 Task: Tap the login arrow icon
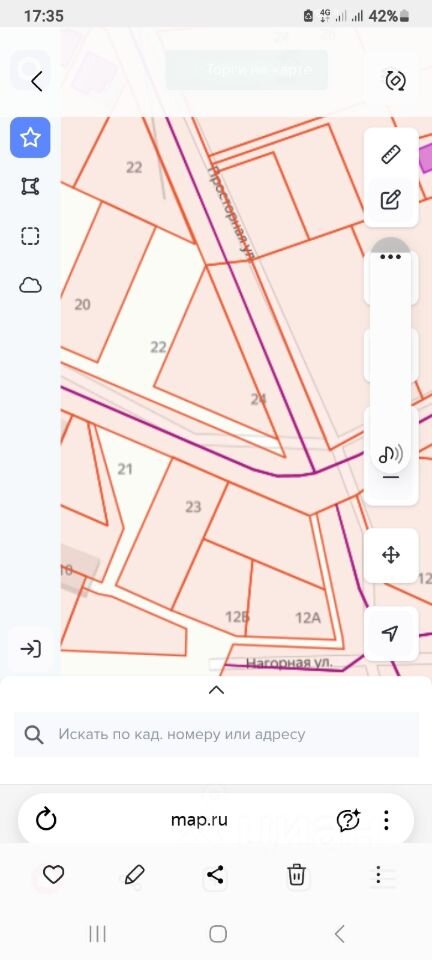click(x=30, y=649)
